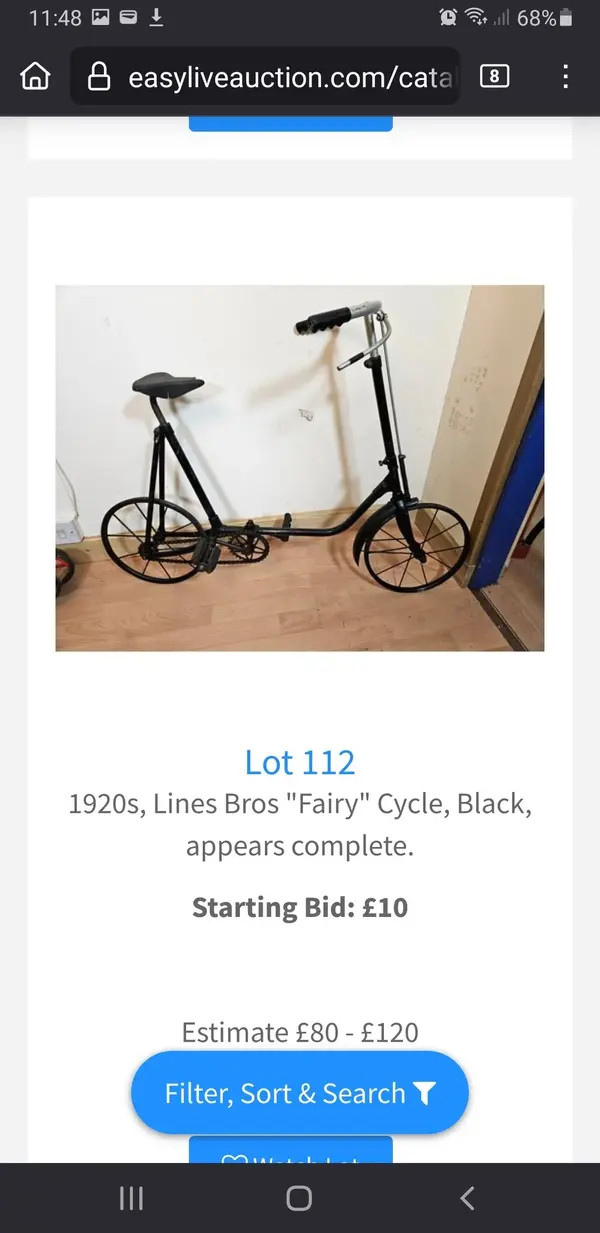Open the Lot 112 link
600x1233 pixels.
300,763
